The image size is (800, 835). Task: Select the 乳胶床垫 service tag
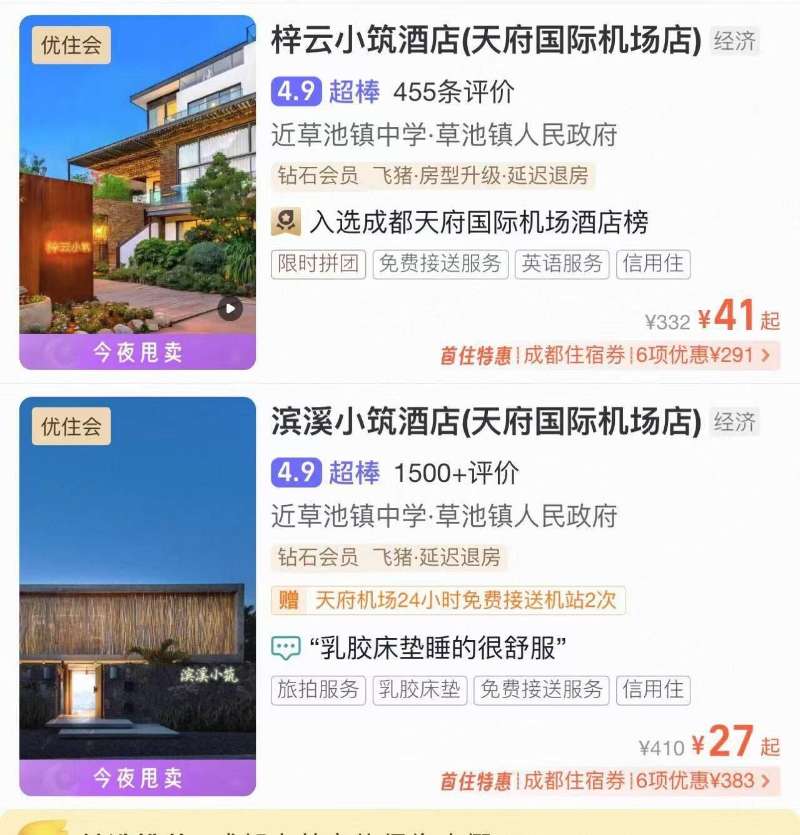tap(420, 690)
